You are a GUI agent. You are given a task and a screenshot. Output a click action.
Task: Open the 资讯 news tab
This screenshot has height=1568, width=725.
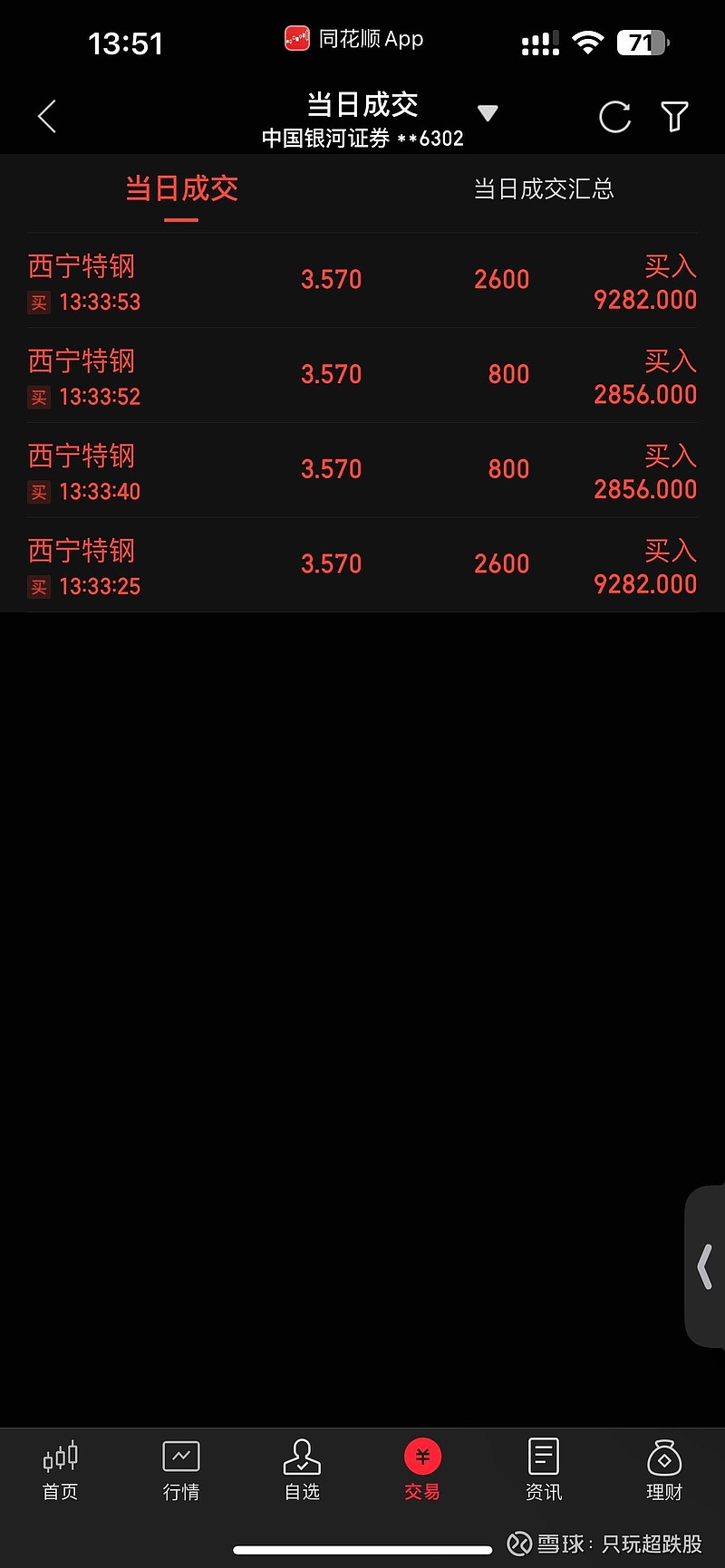click(x=544, y=1471)
